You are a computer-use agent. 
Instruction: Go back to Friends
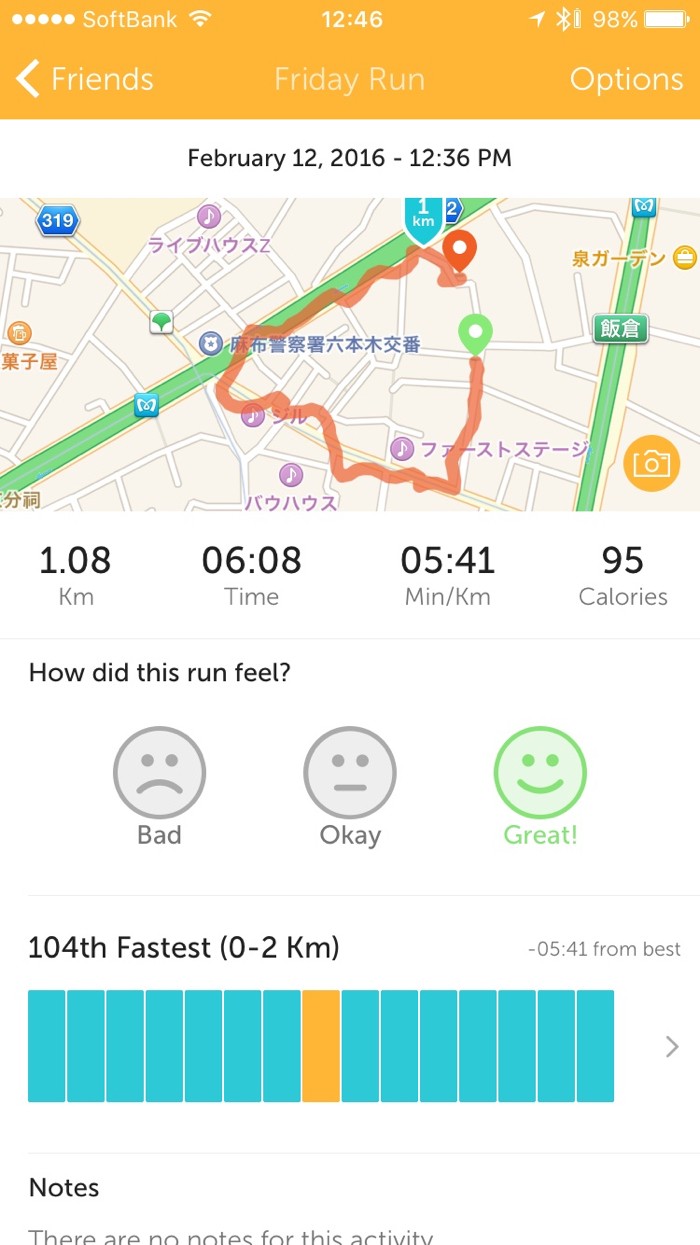coord(85,80)
